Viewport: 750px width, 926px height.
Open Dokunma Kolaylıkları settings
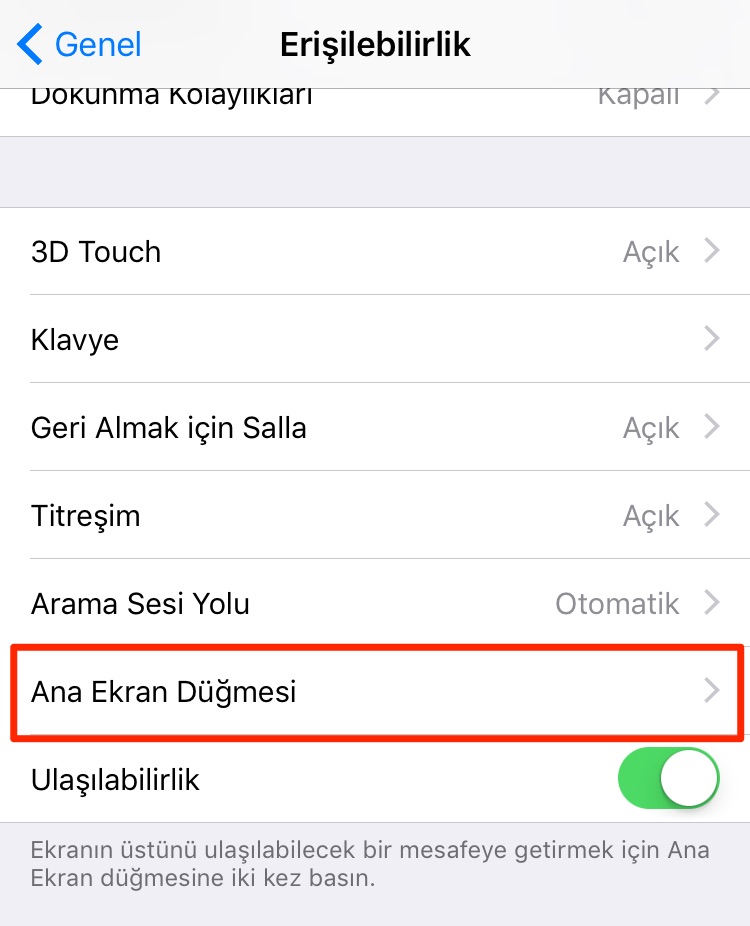tap(375, 110)
